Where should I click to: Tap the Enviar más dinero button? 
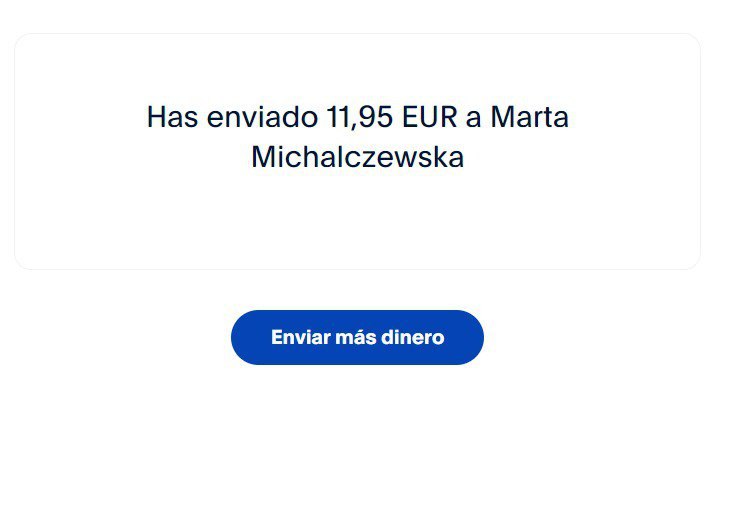tap(357, 338)
